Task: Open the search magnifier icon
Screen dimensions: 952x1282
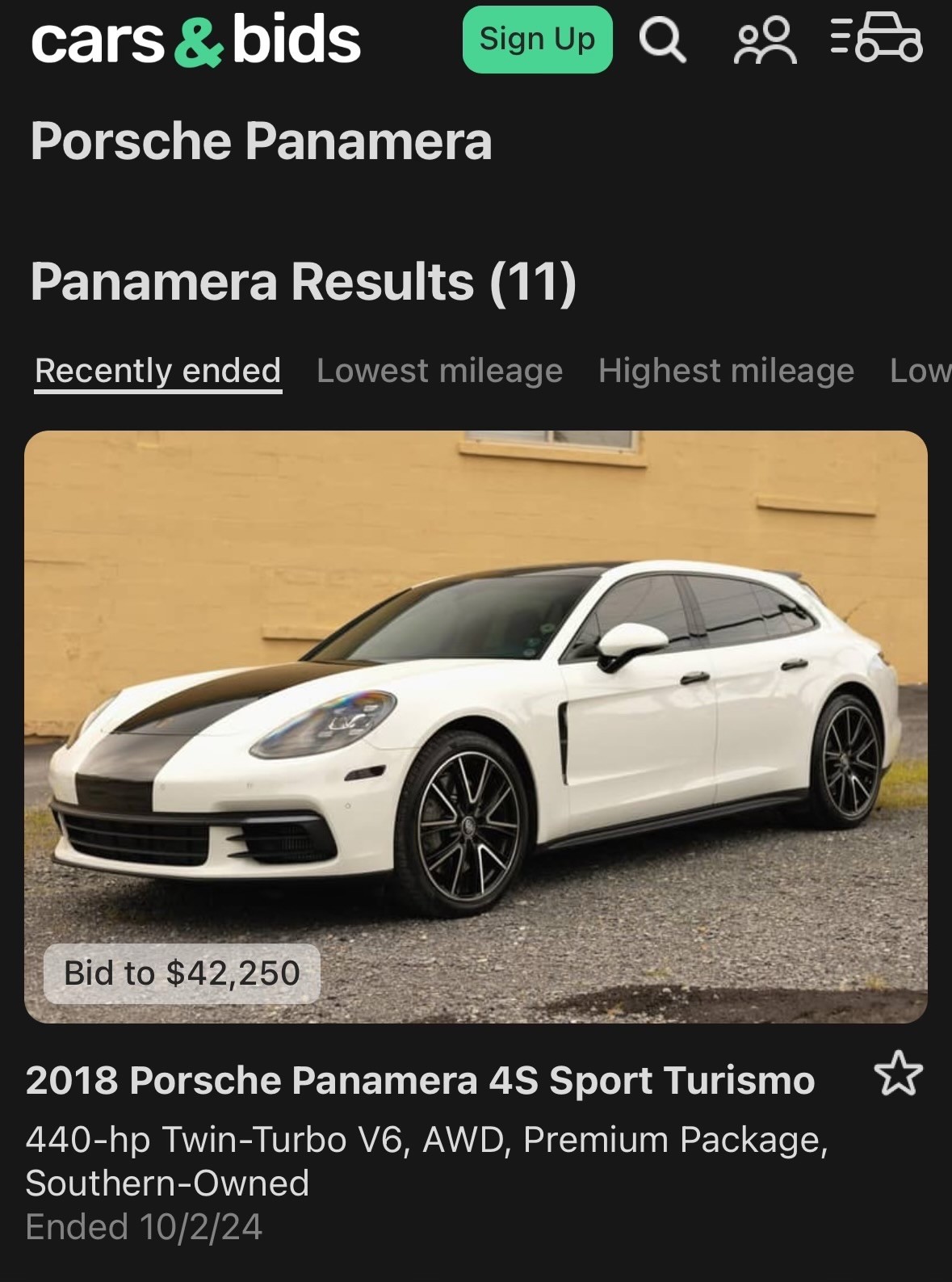Action: (x=662, y=40)
